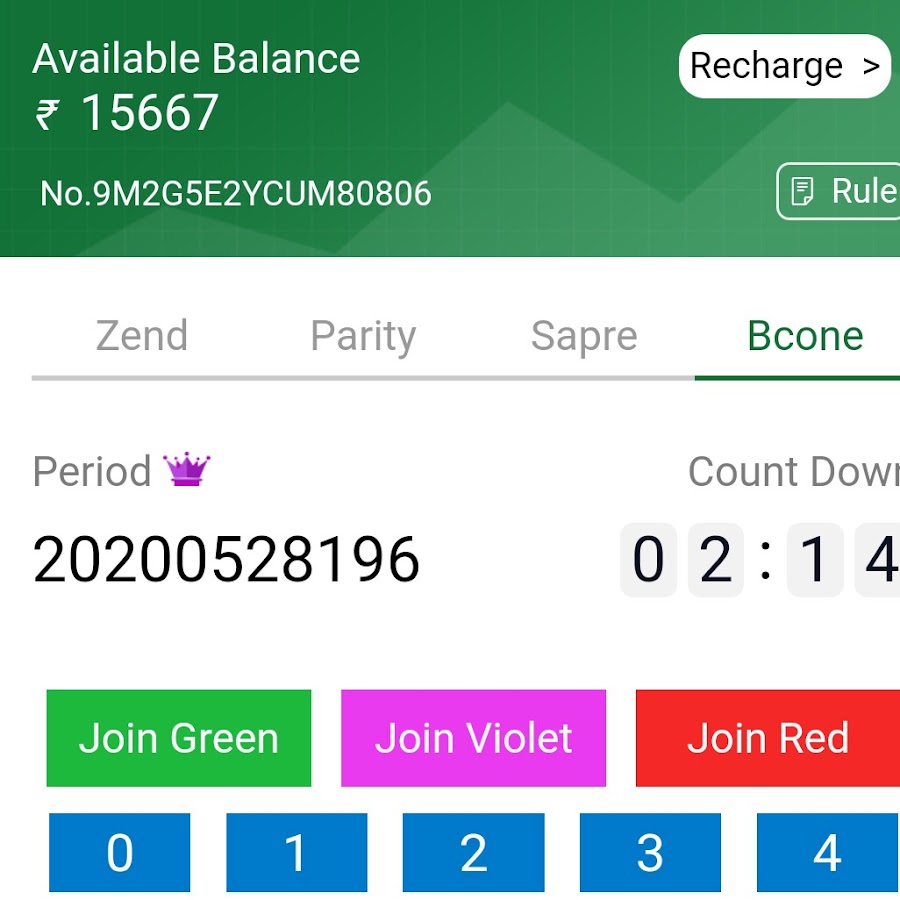Choose number 2
Image resolution: width=900 pixels, height=900 pixels.
[473, 853]
